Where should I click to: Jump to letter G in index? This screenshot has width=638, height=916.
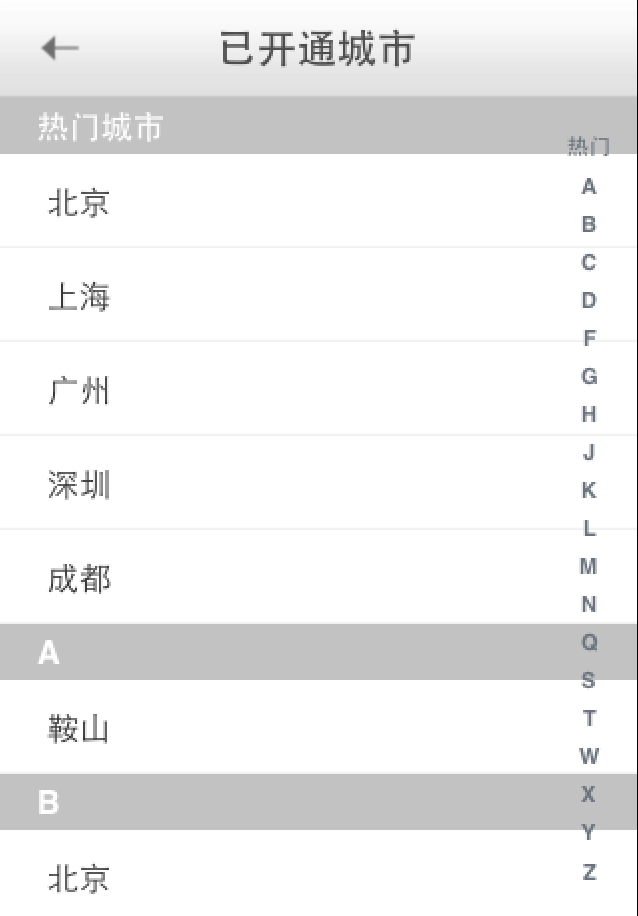(x=589, y=377)
